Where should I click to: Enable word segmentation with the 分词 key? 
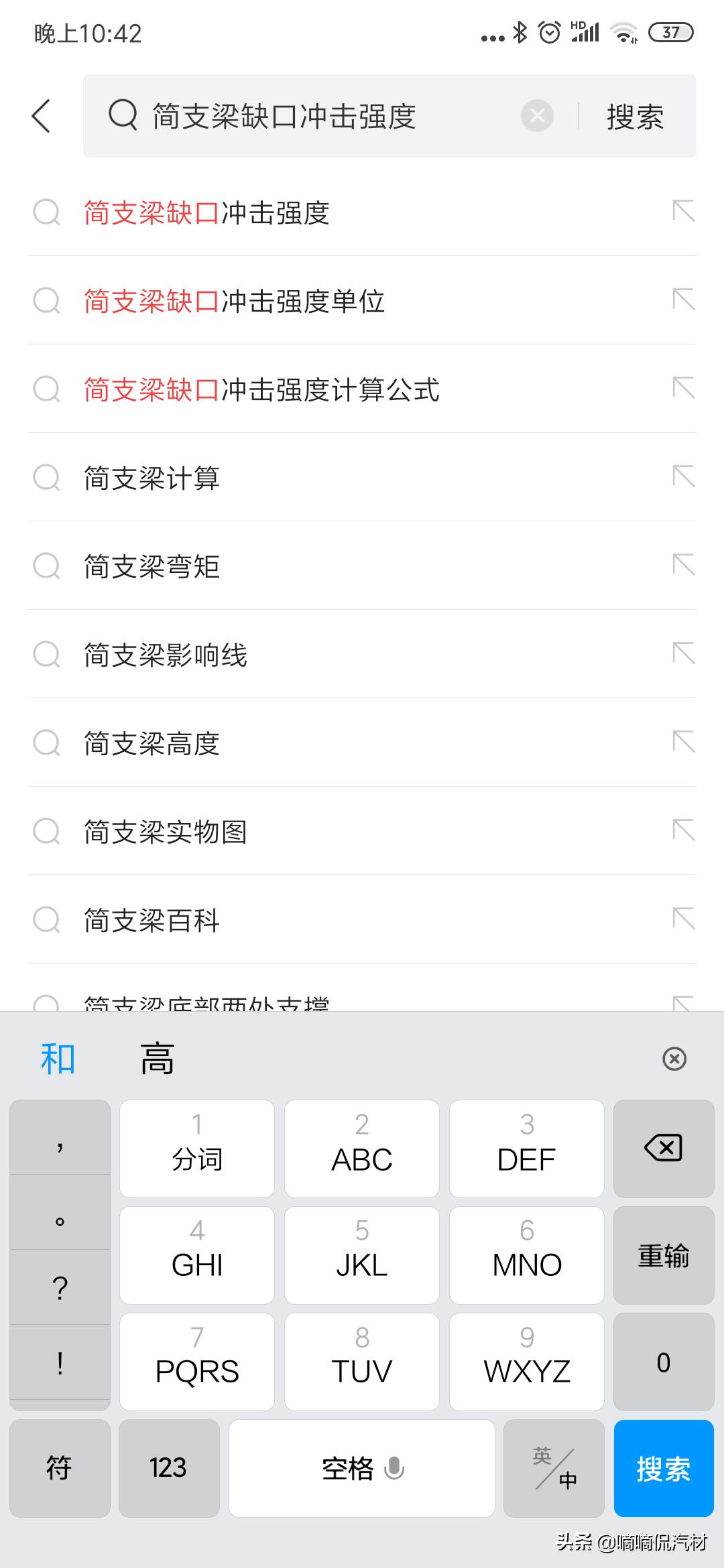coord(196,1148)
